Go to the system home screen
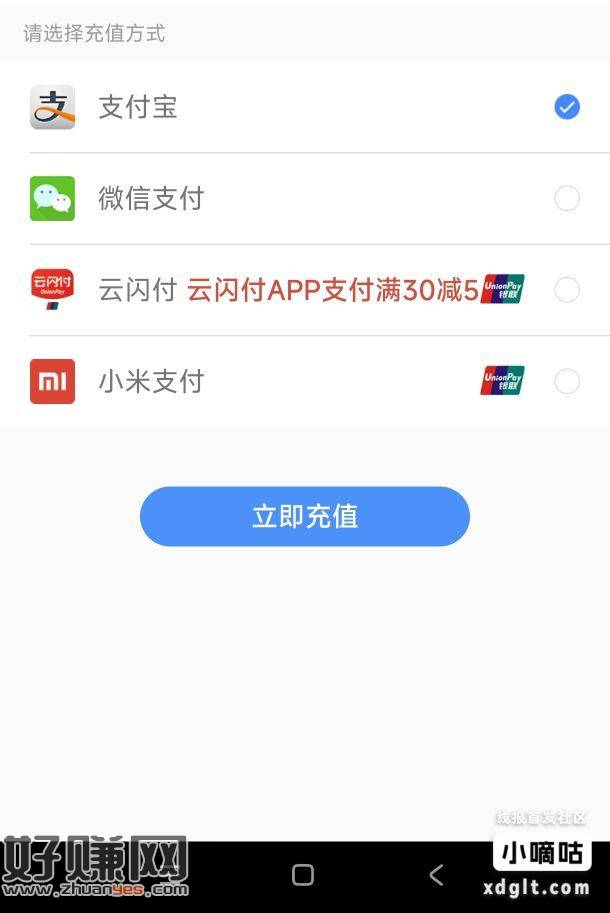Viewport: 610px width, 913px height. 303,875
